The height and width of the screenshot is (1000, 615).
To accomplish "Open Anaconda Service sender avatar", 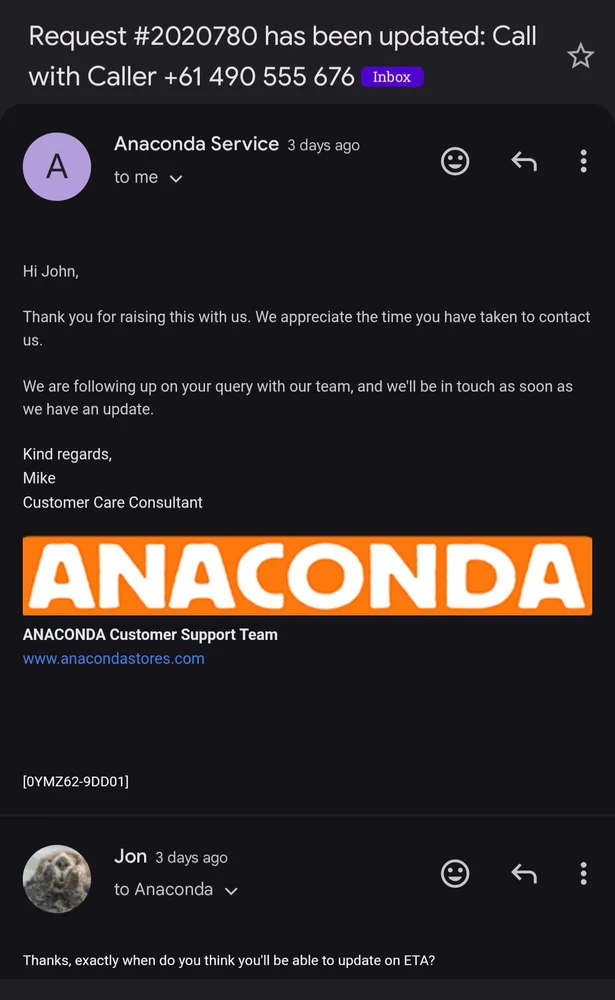I will (57, 166).
